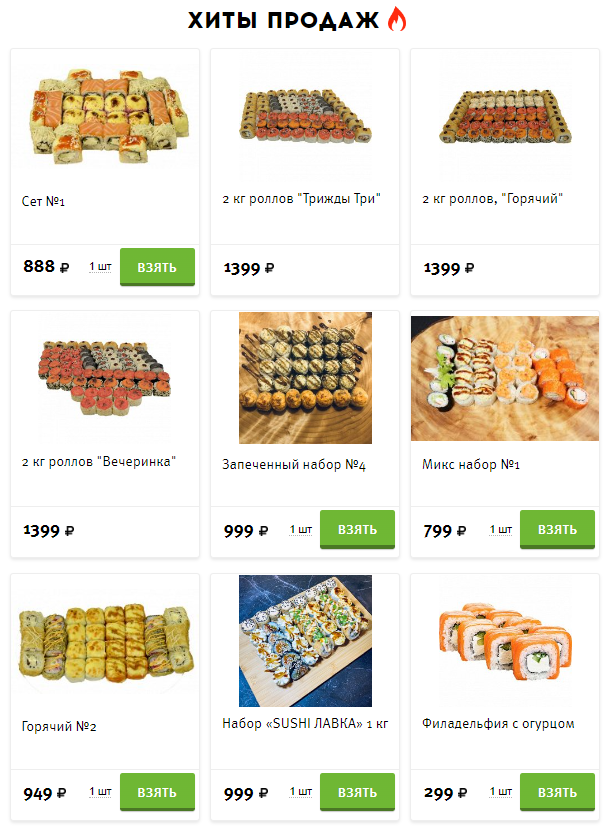Add Горячий №2 with ВЗЯТЬ button
Image resolution: width=607 pixels, height=826 pixels.
(157, 792)
